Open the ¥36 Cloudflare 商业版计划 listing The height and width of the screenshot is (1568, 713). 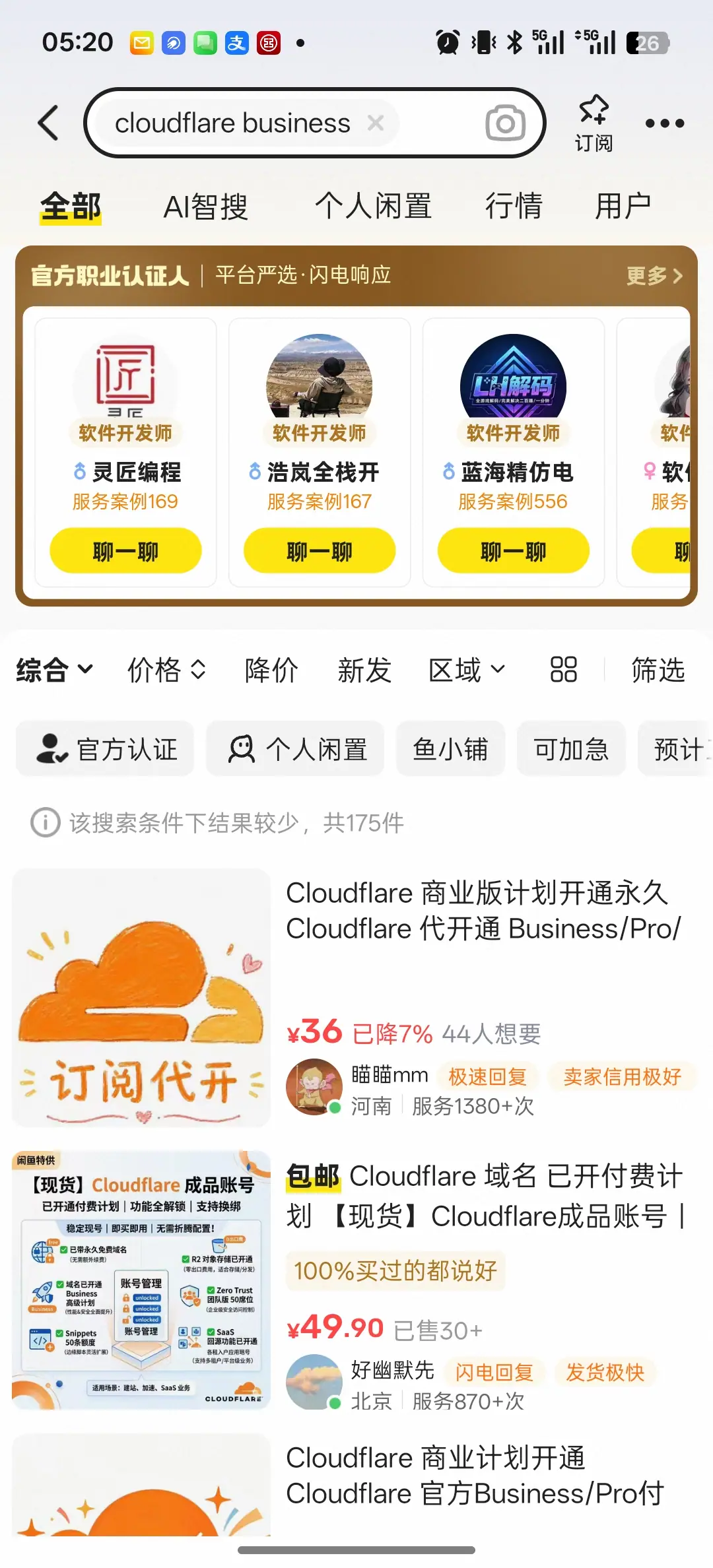356,998
